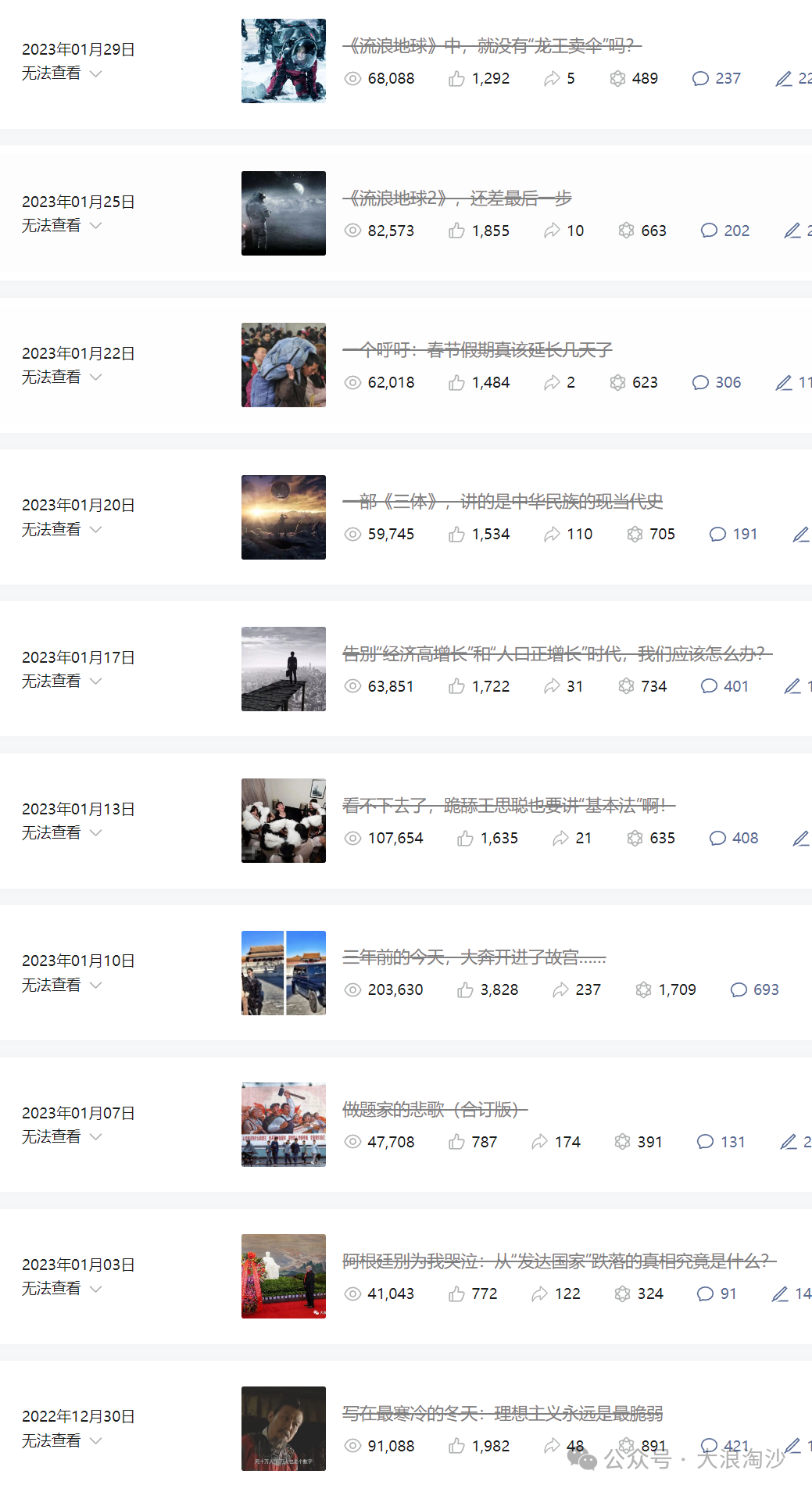Open thumbnail of 三年前的今天，大奔开进了故宫
The height and width of the screenshot is (1492, 812).
click(284, 973)
